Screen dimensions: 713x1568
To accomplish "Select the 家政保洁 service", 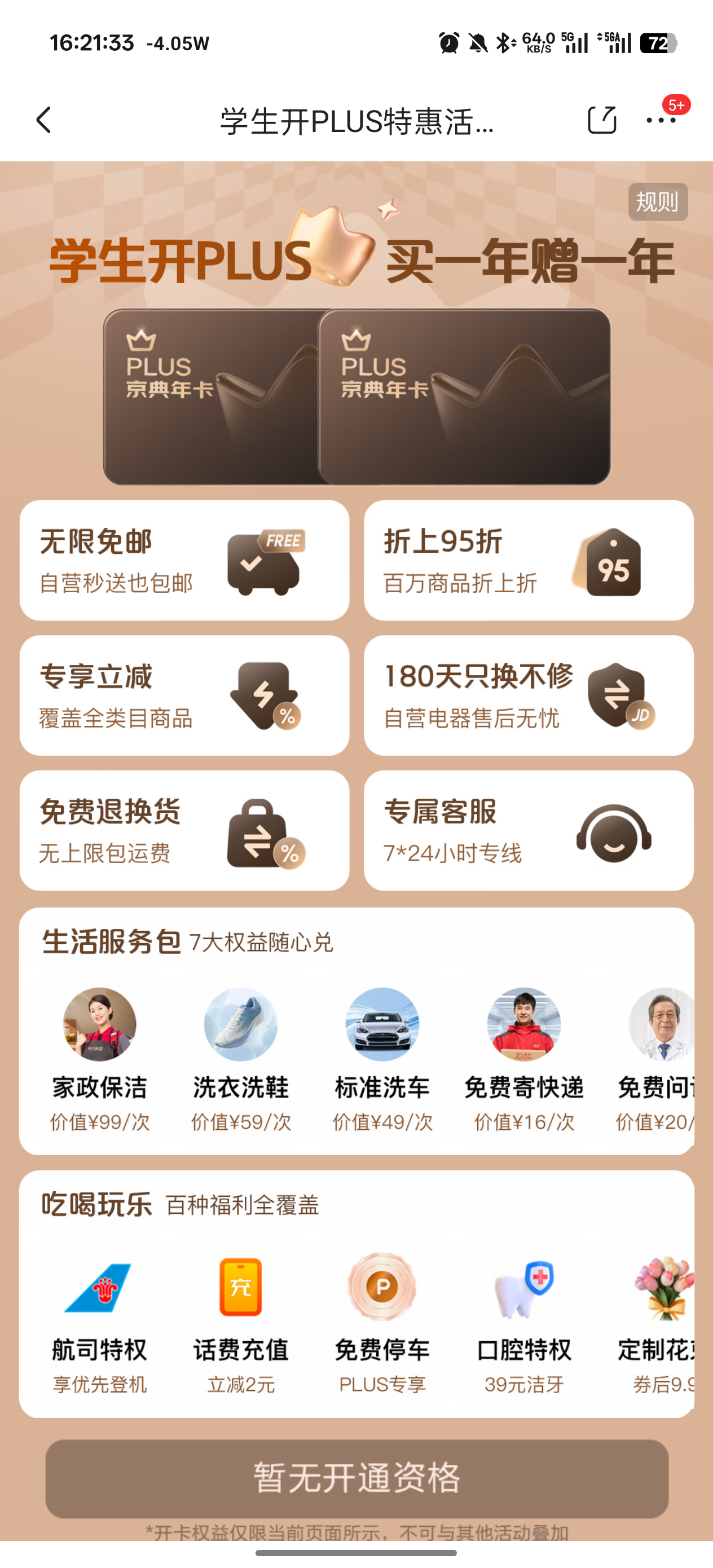I will coord(100,1058).
